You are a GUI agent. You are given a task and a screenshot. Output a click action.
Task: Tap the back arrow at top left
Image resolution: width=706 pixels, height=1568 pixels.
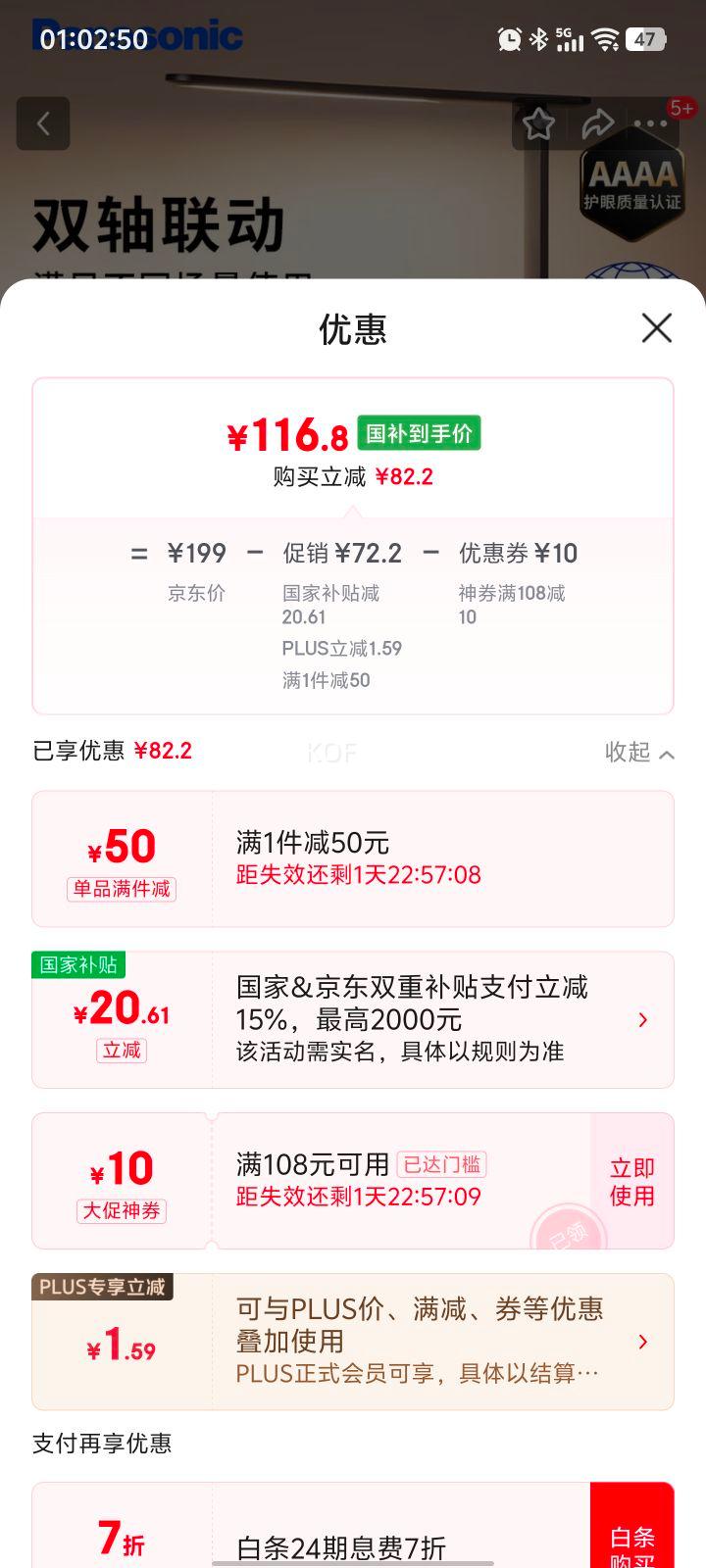click(42, 124)
